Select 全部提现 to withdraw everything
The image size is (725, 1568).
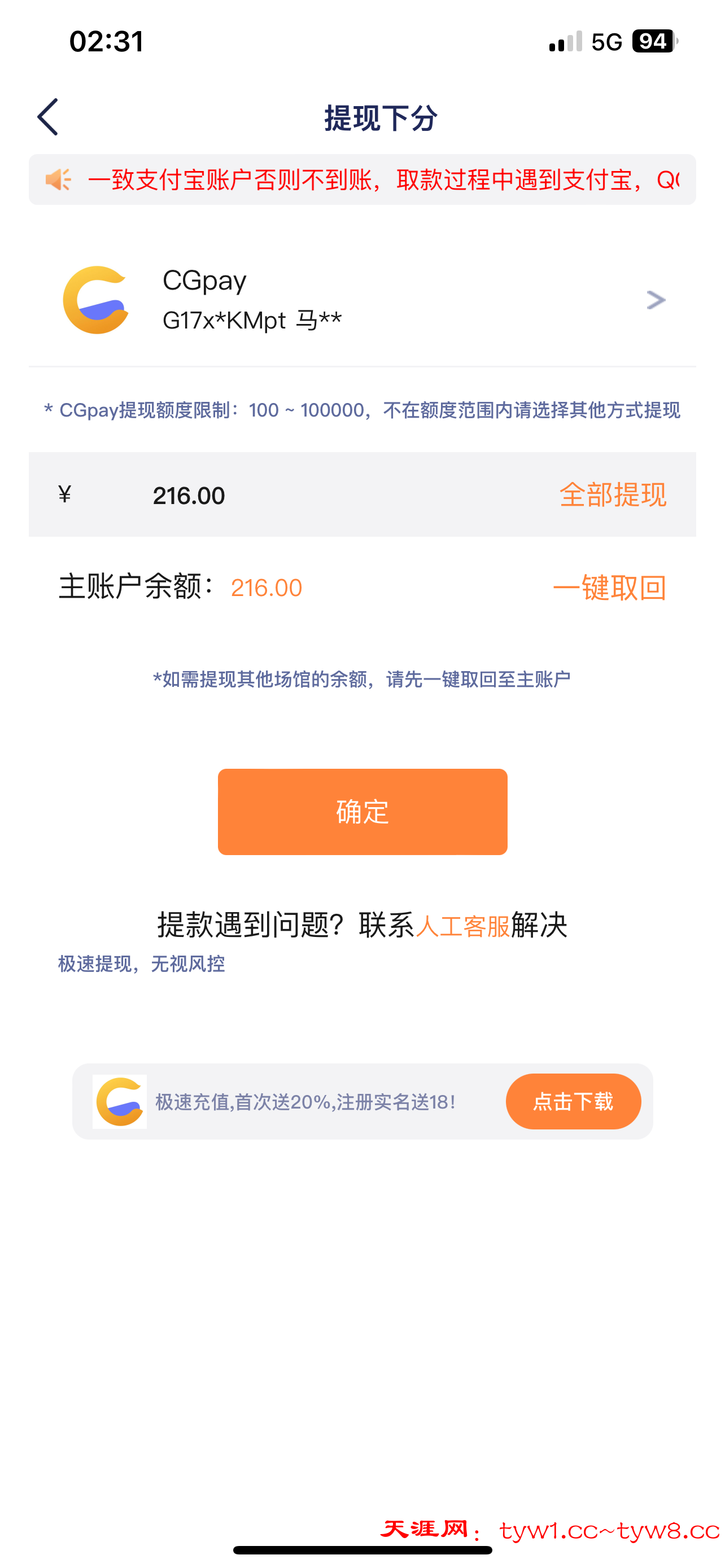point(612,495)
